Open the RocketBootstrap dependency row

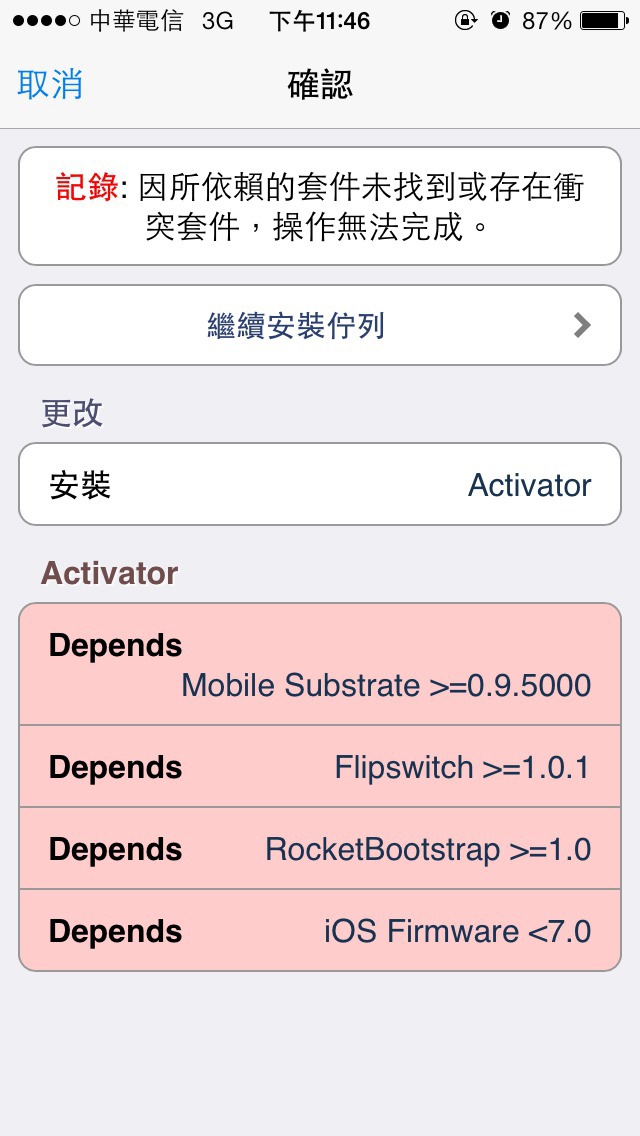(320, 849)
